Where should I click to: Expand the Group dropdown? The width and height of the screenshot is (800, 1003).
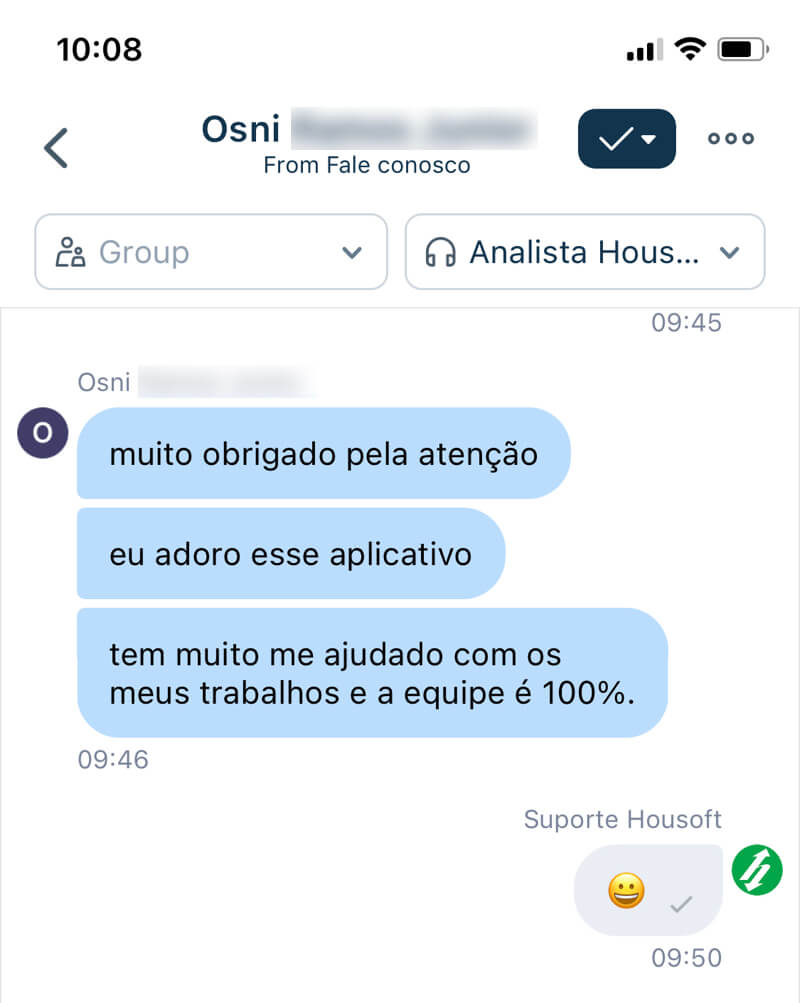click(211, 252)
